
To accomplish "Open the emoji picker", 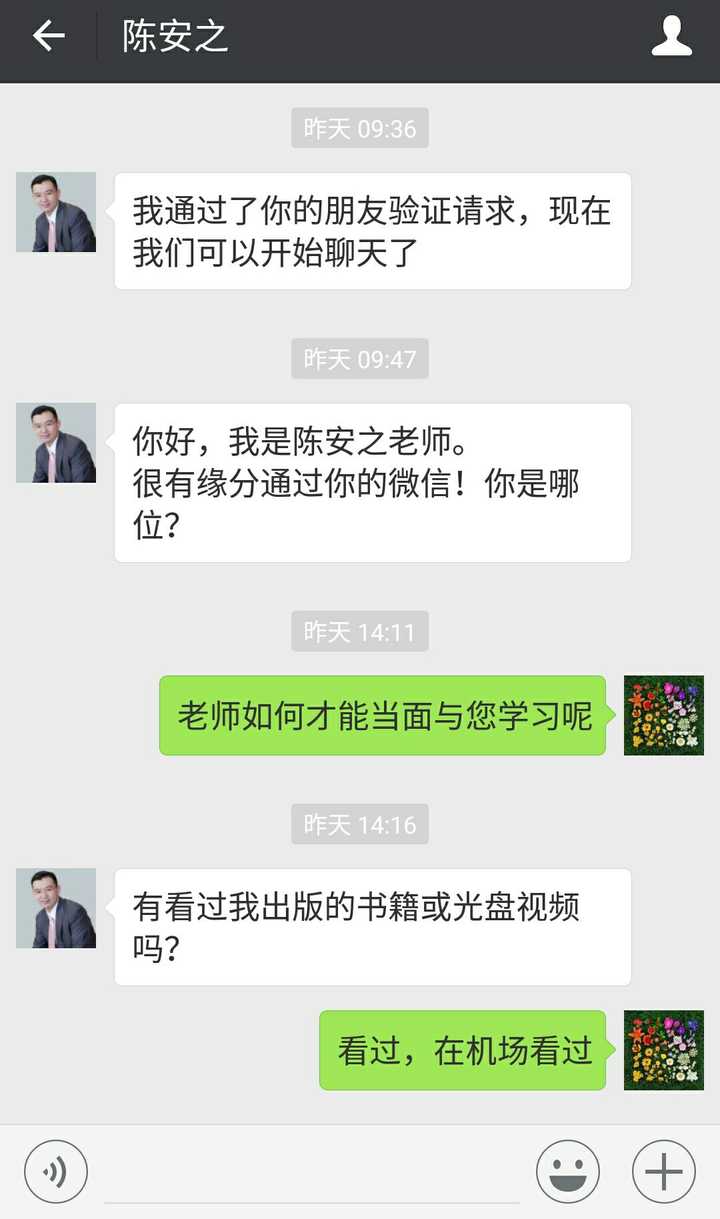I will click(x=566, y=1171).
